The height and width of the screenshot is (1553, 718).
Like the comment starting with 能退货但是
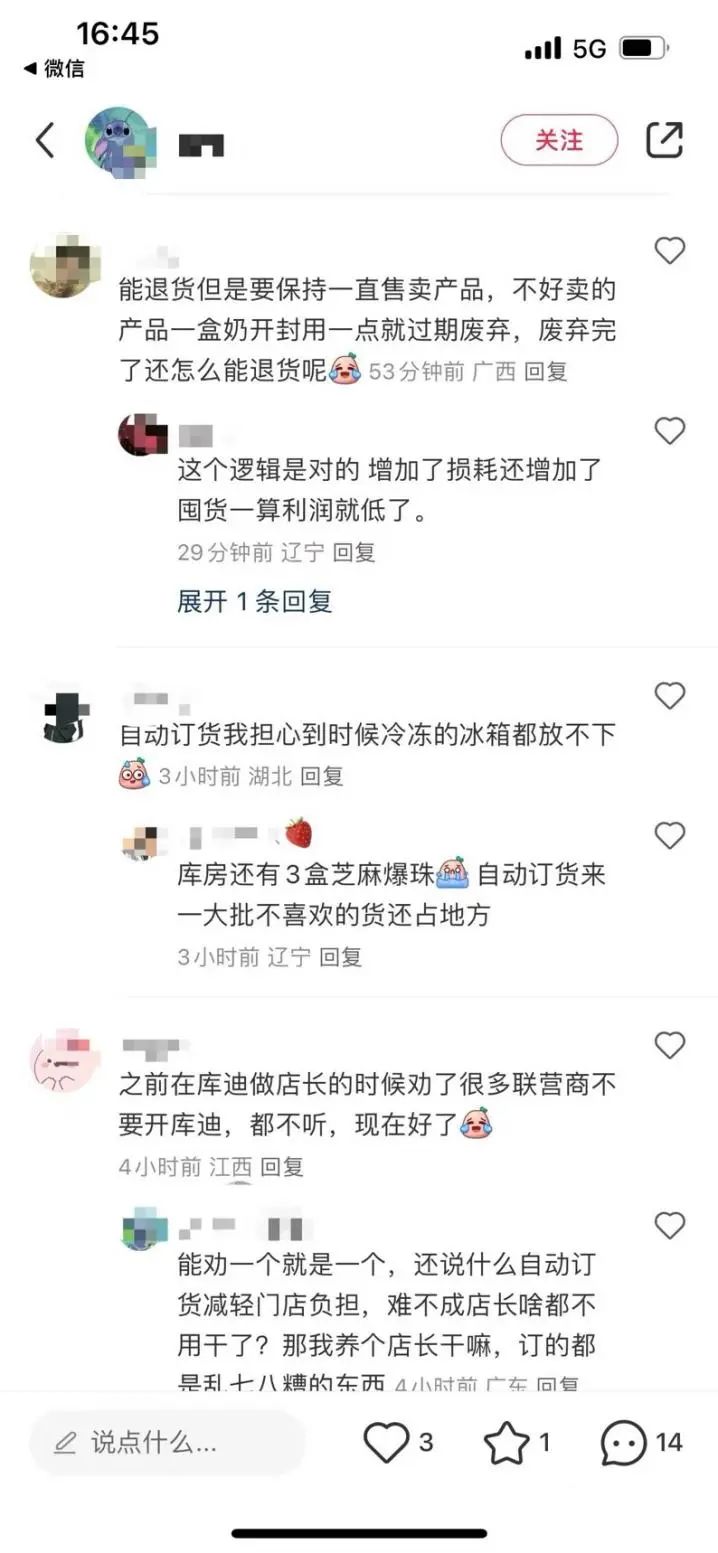tap(669, 250)
